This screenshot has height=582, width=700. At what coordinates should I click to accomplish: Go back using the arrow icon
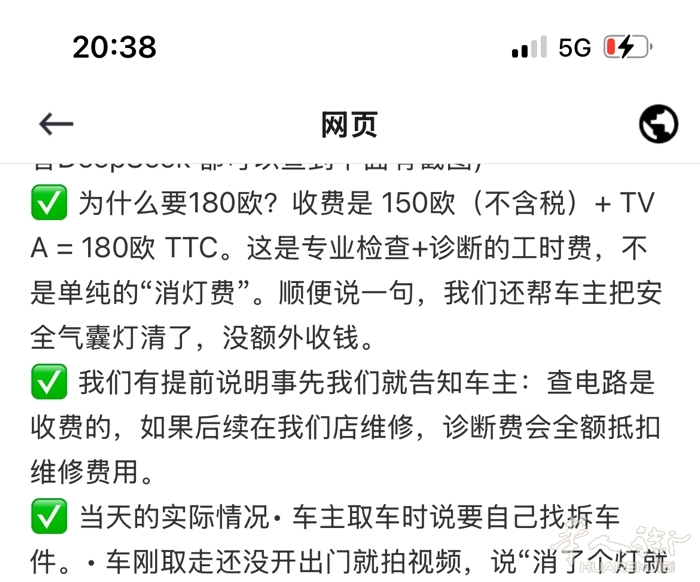click(x=56, y=124)
